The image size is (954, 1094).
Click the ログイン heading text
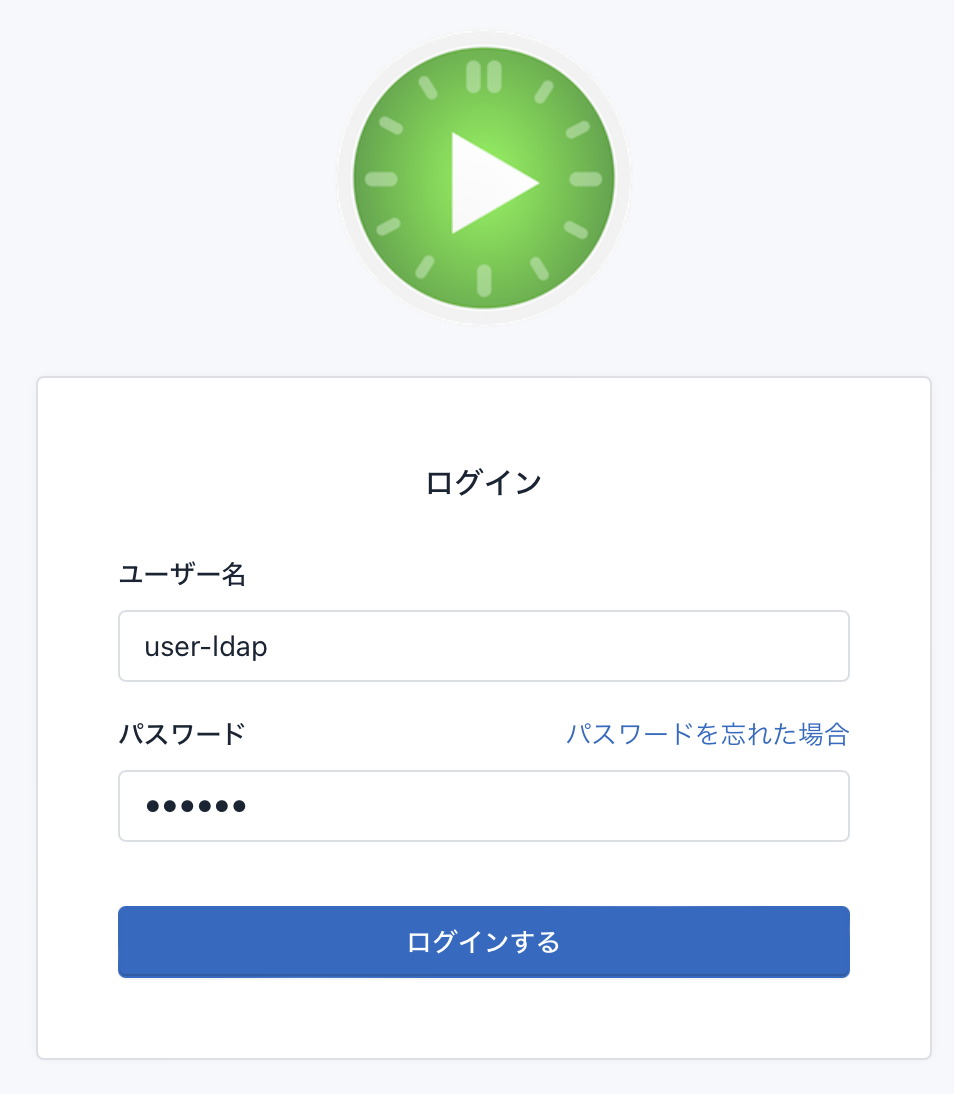pyautogui.click(x=483, y=480)
